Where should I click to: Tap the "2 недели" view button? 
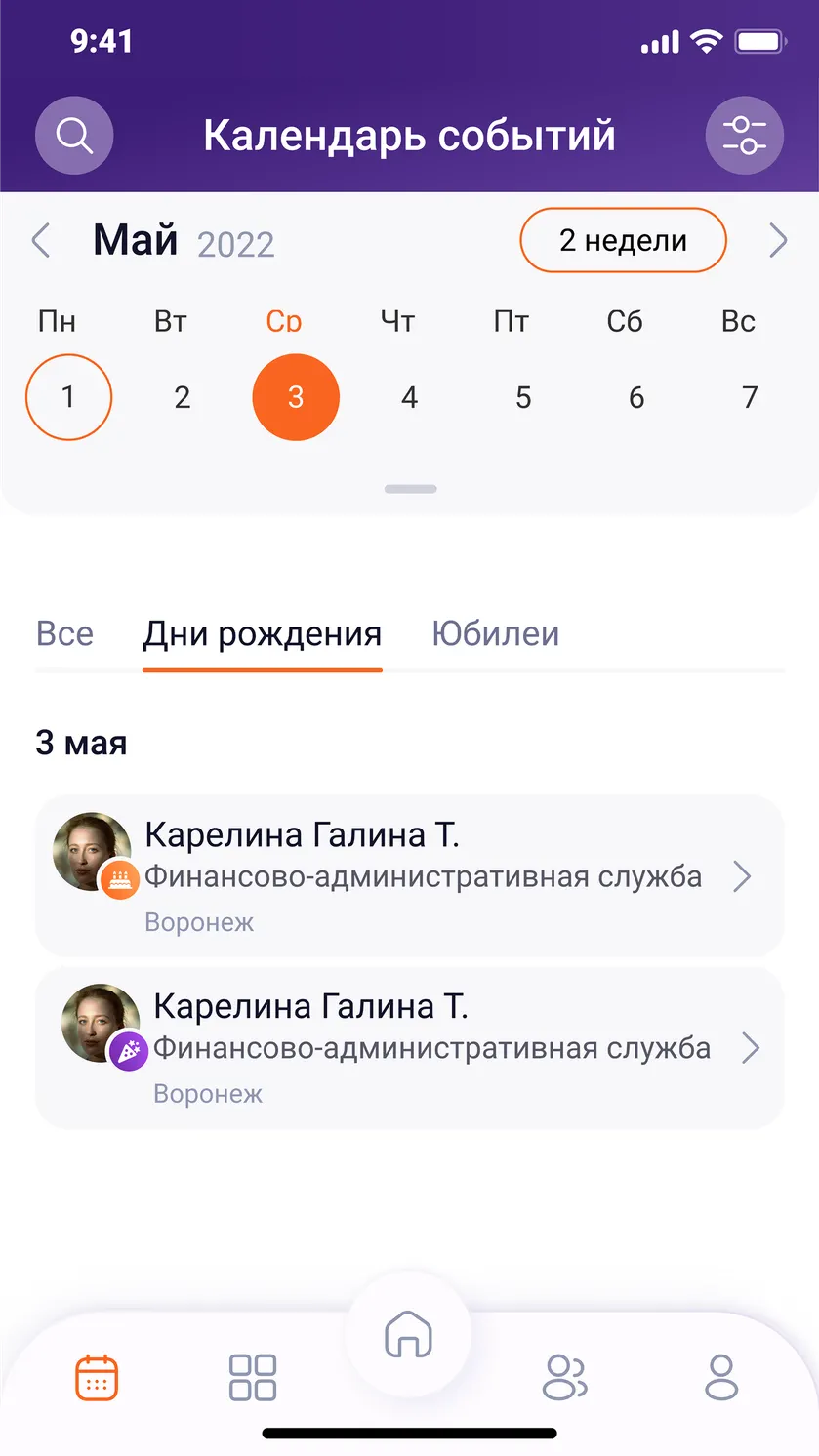click(x=624, y=240)
